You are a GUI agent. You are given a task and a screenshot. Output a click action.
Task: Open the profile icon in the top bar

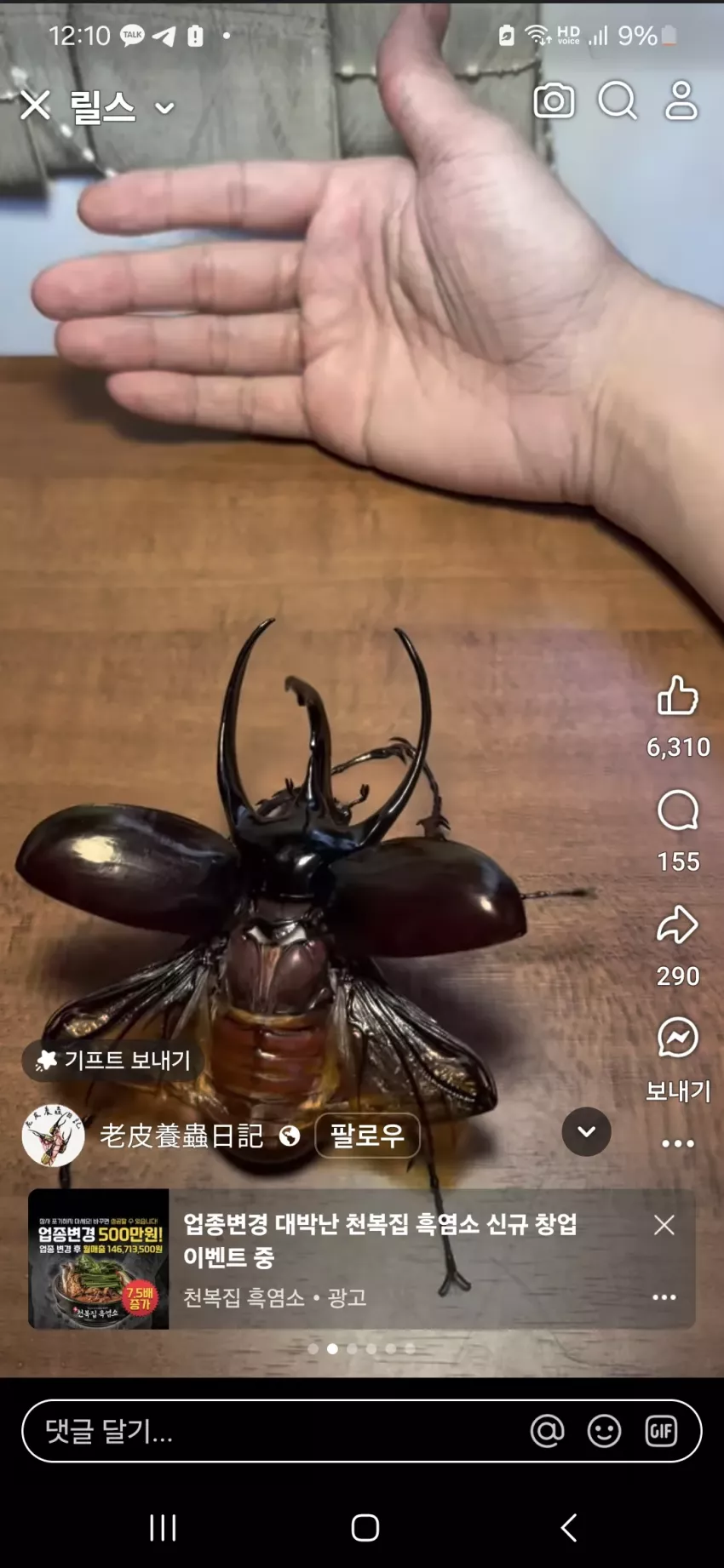tap(681, 101)
